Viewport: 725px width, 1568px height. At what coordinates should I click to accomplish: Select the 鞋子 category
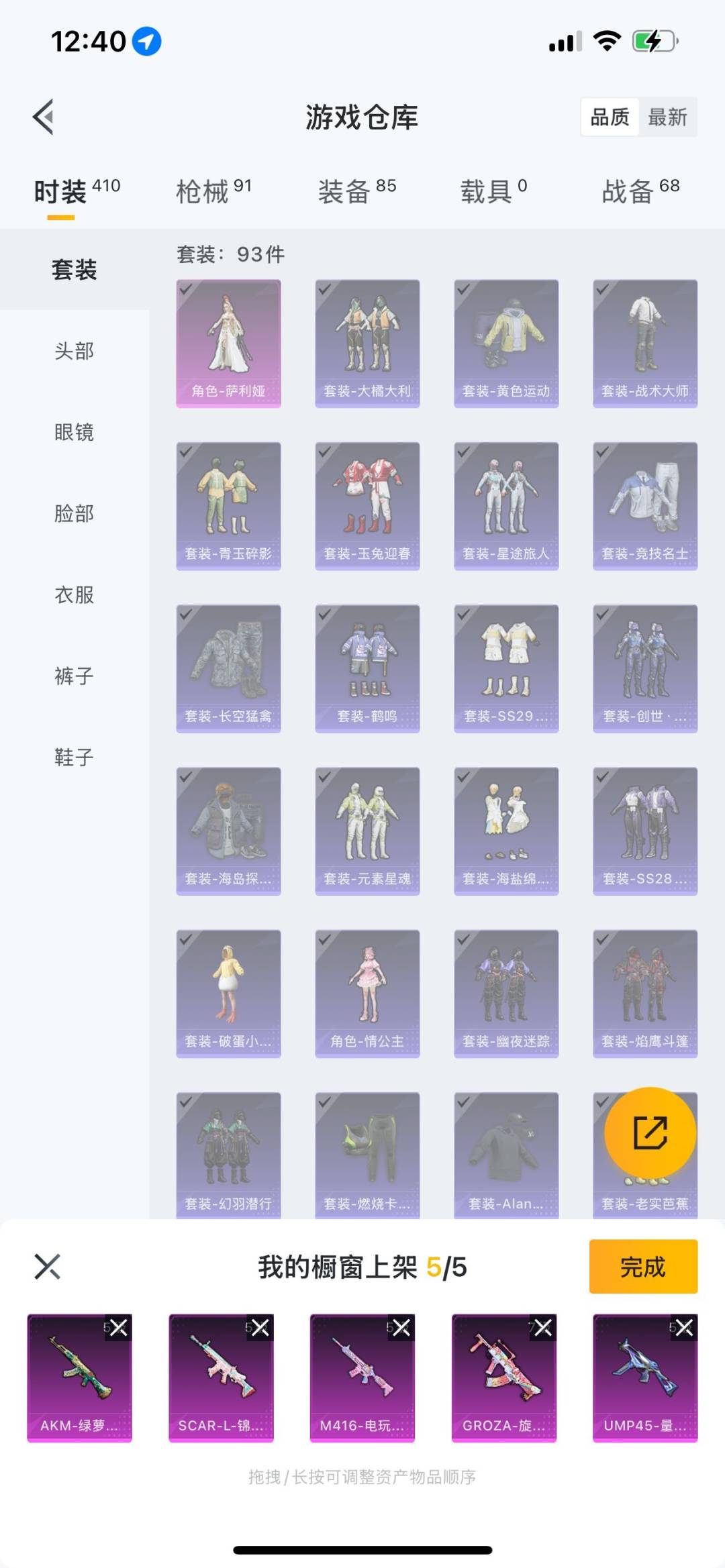(x=74, y=757)
